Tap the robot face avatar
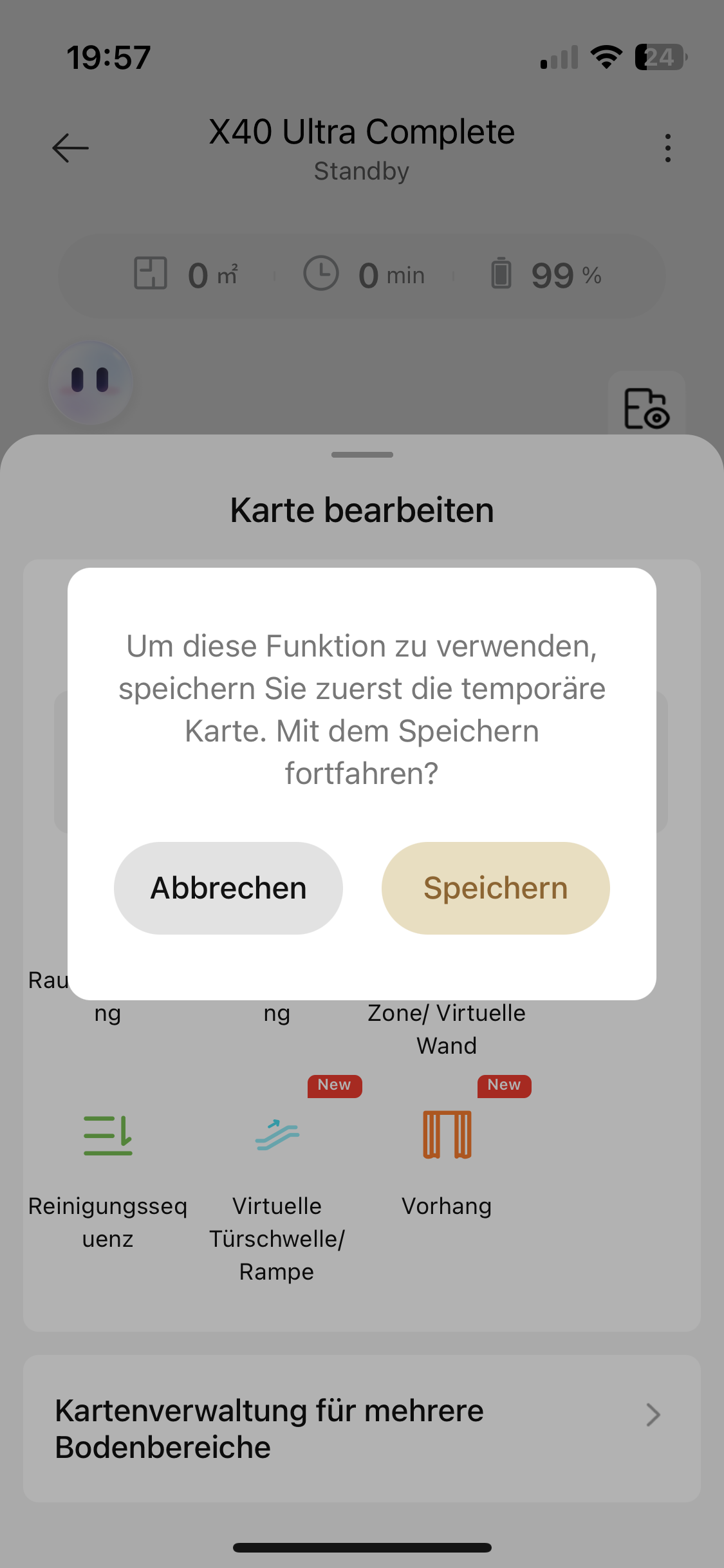Viewport: 724px width, 1568px height. point(90,382)
